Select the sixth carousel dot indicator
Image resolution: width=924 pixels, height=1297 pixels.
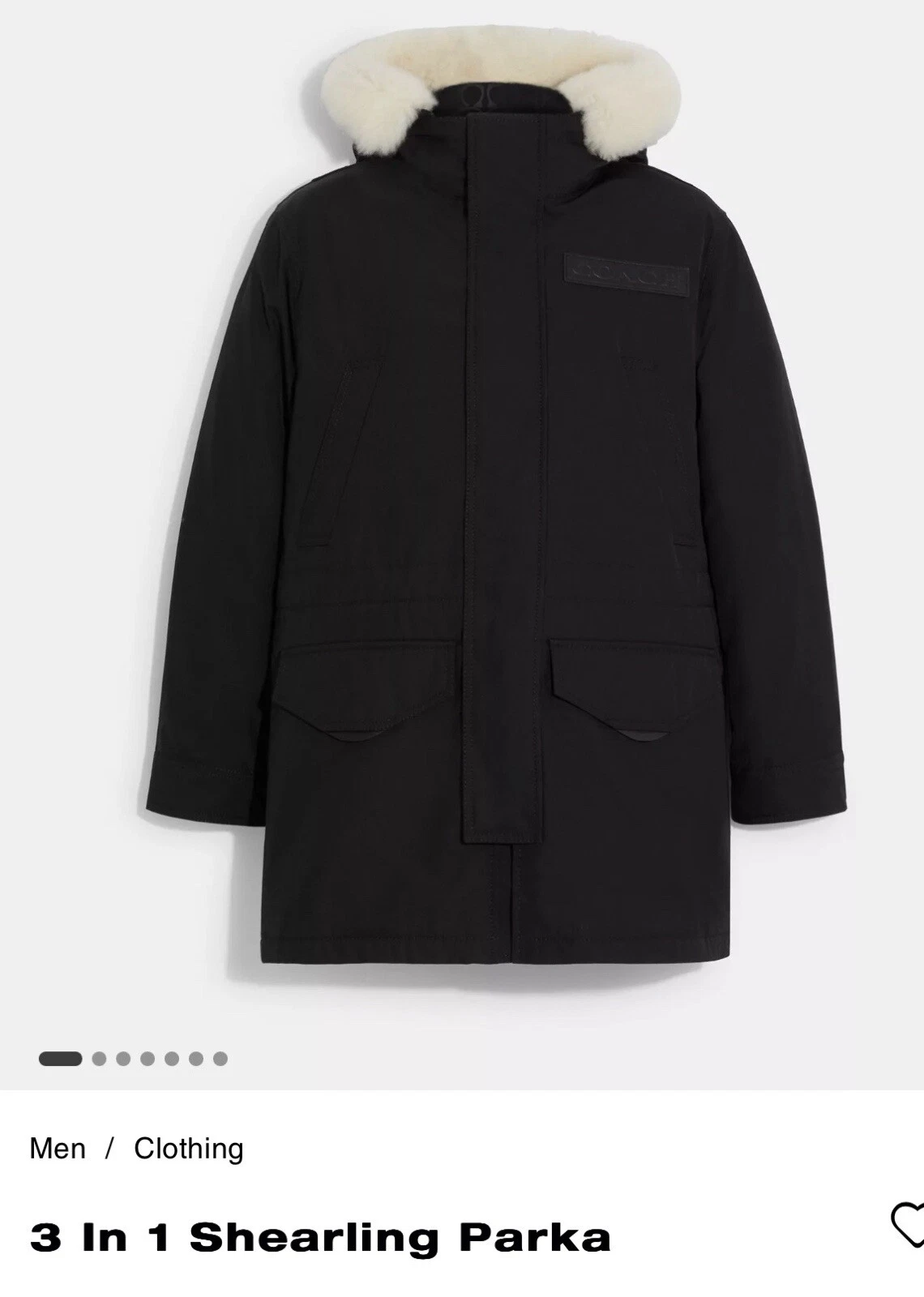tap(195, 1058)
